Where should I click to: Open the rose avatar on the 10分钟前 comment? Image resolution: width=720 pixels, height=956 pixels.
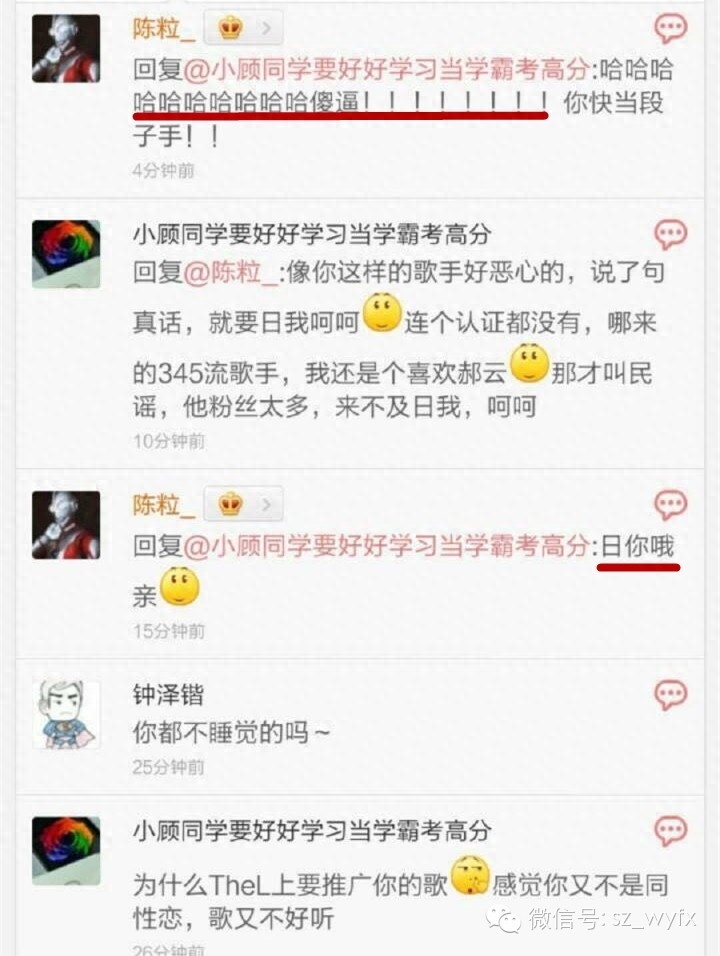click(66, 254)
